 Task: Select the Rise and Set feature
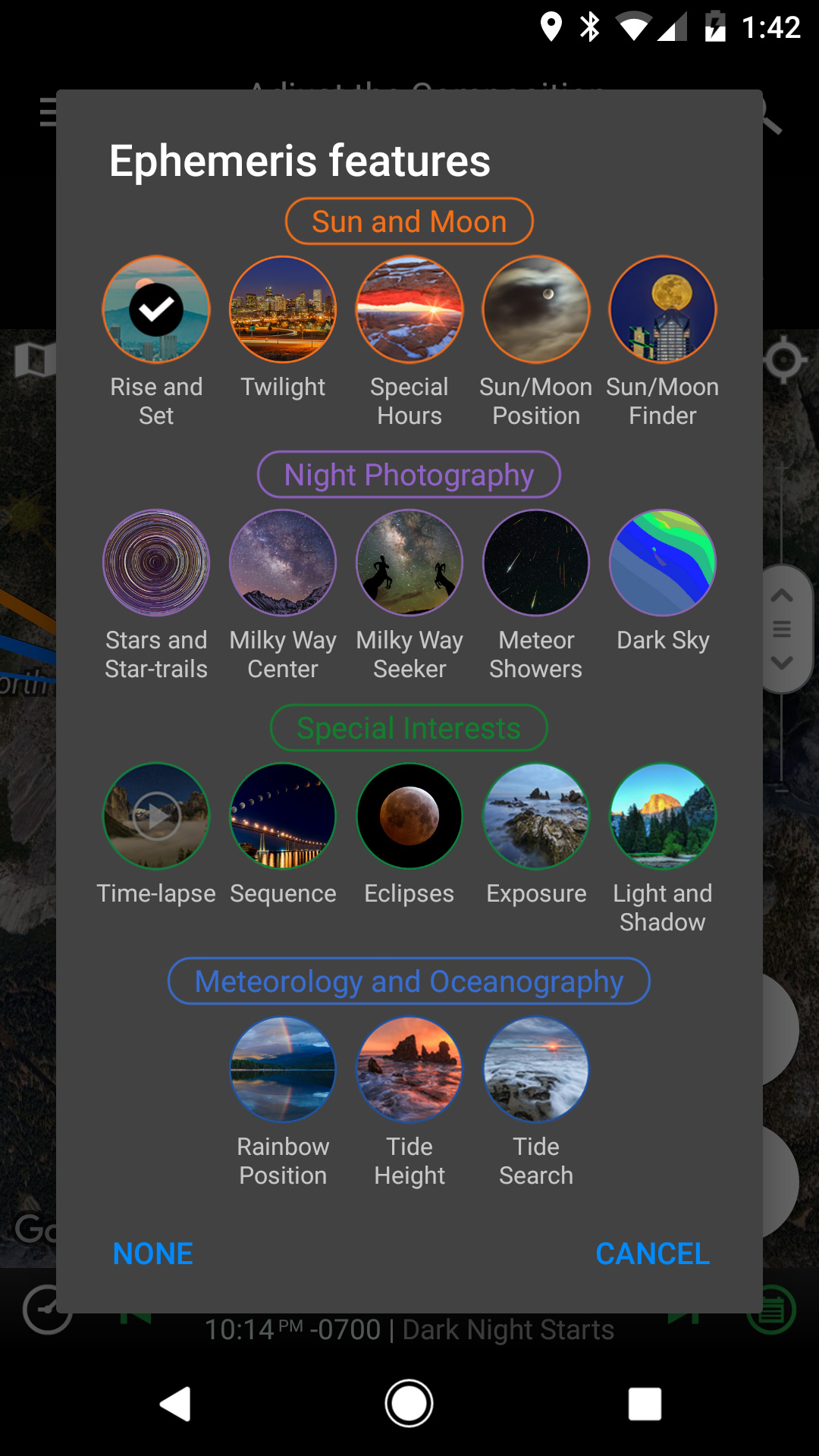click(x=156, y=309)
